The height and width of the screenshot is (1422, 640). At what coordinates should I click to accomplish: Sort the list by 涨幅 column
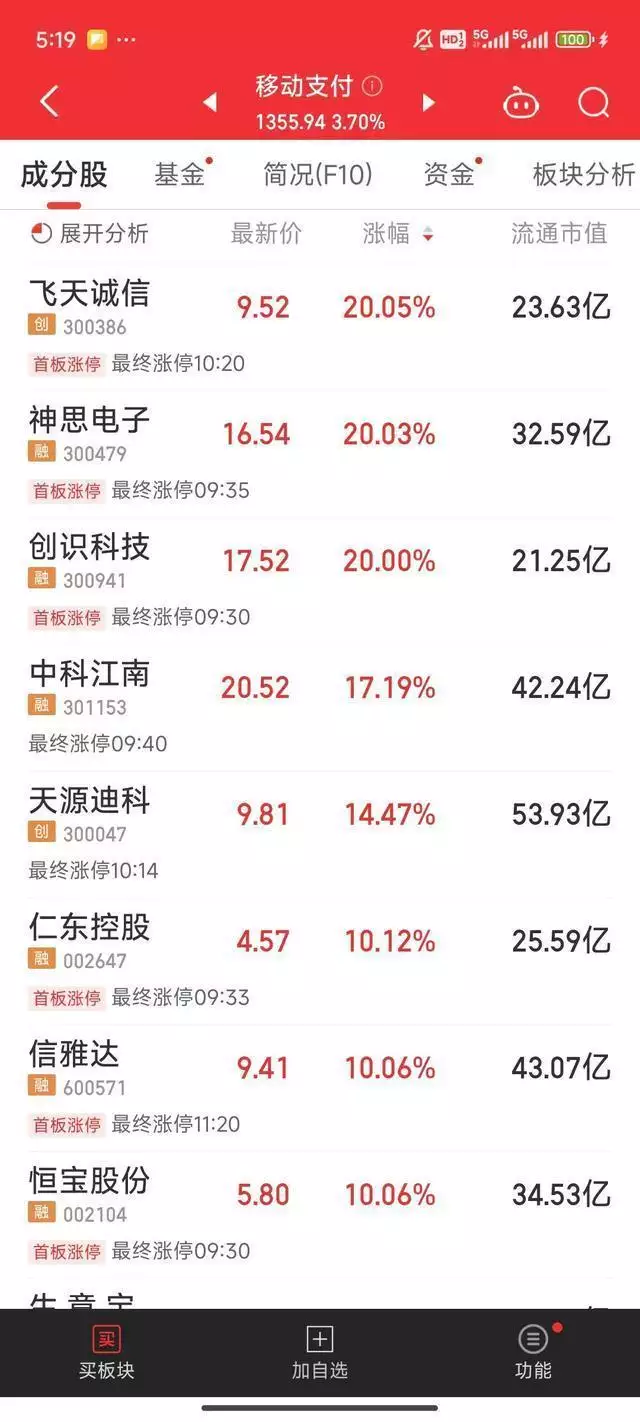pyautogui.click(x=398, y=234)
